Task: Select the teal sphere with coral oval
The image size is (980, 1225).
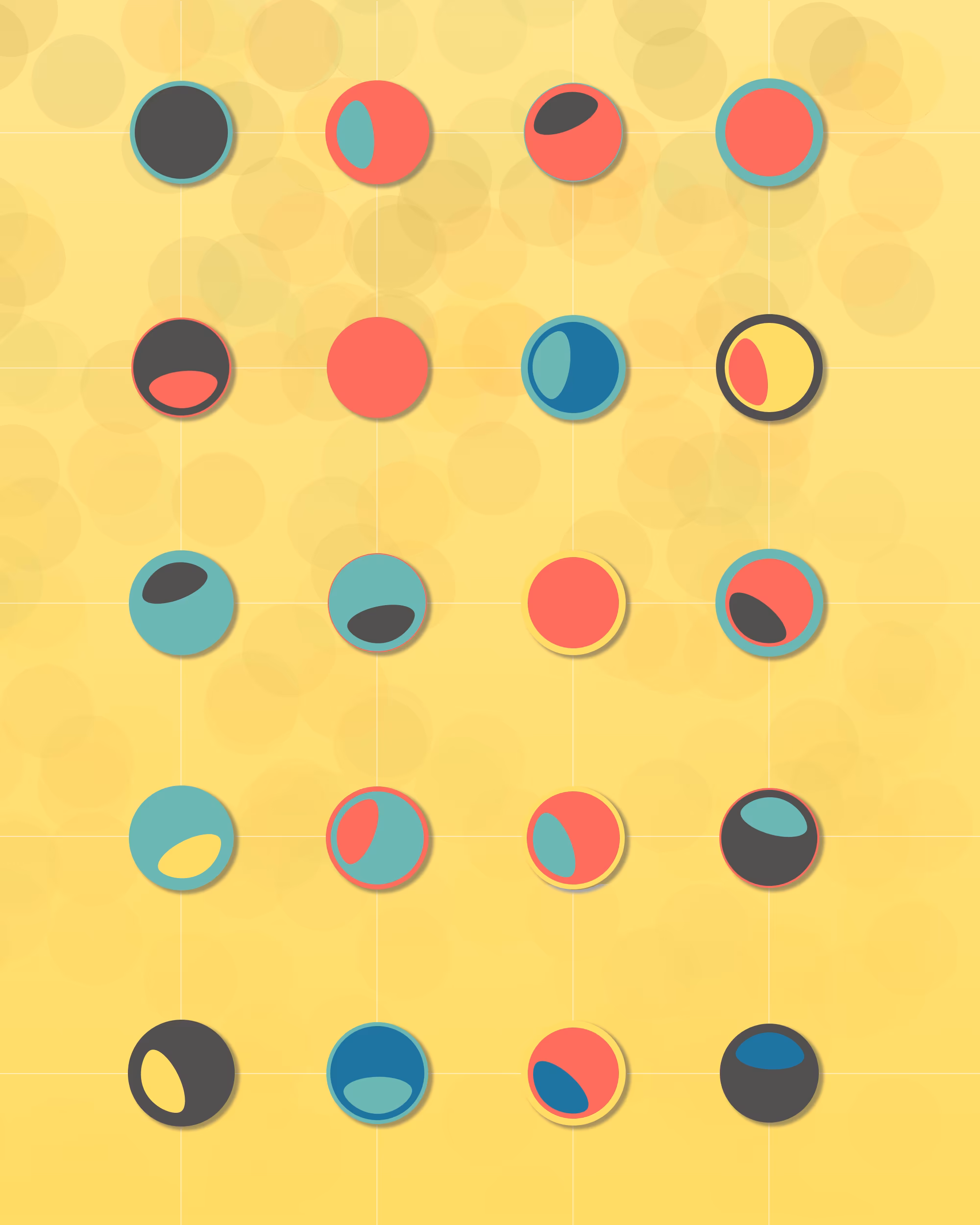Action: (x=377, y=837)
